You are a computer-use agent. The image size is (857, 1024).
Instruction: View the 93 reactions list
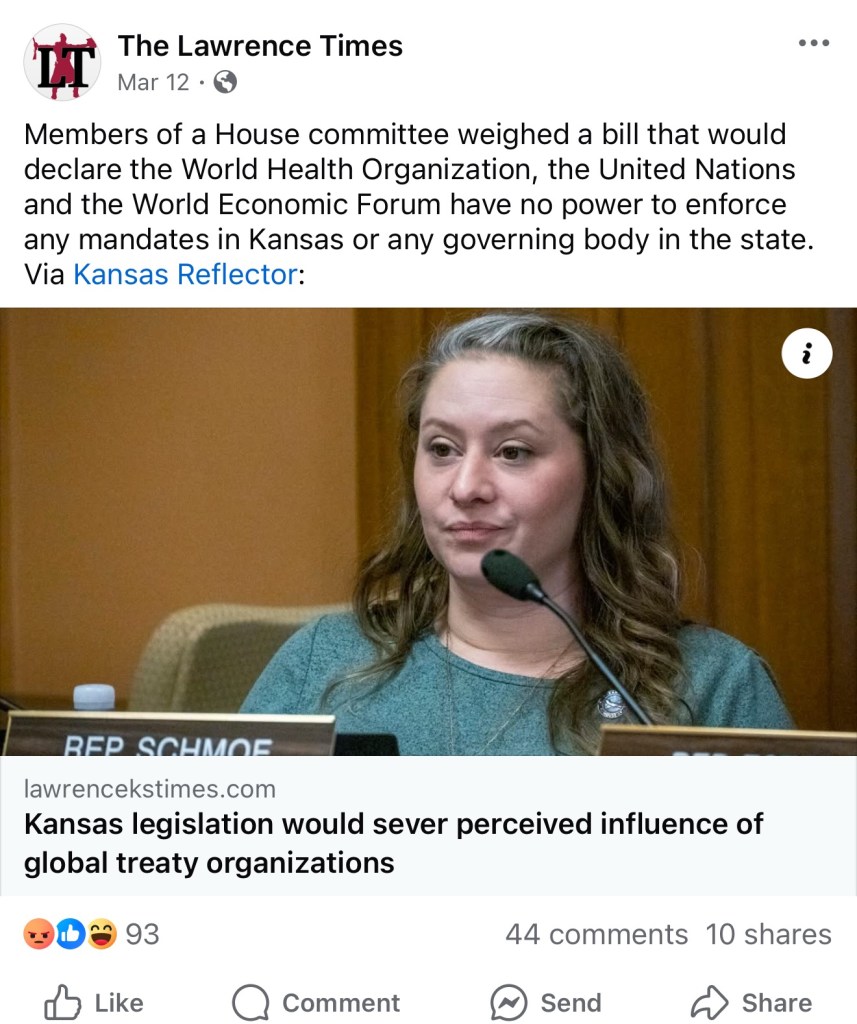tap(91, 934)
